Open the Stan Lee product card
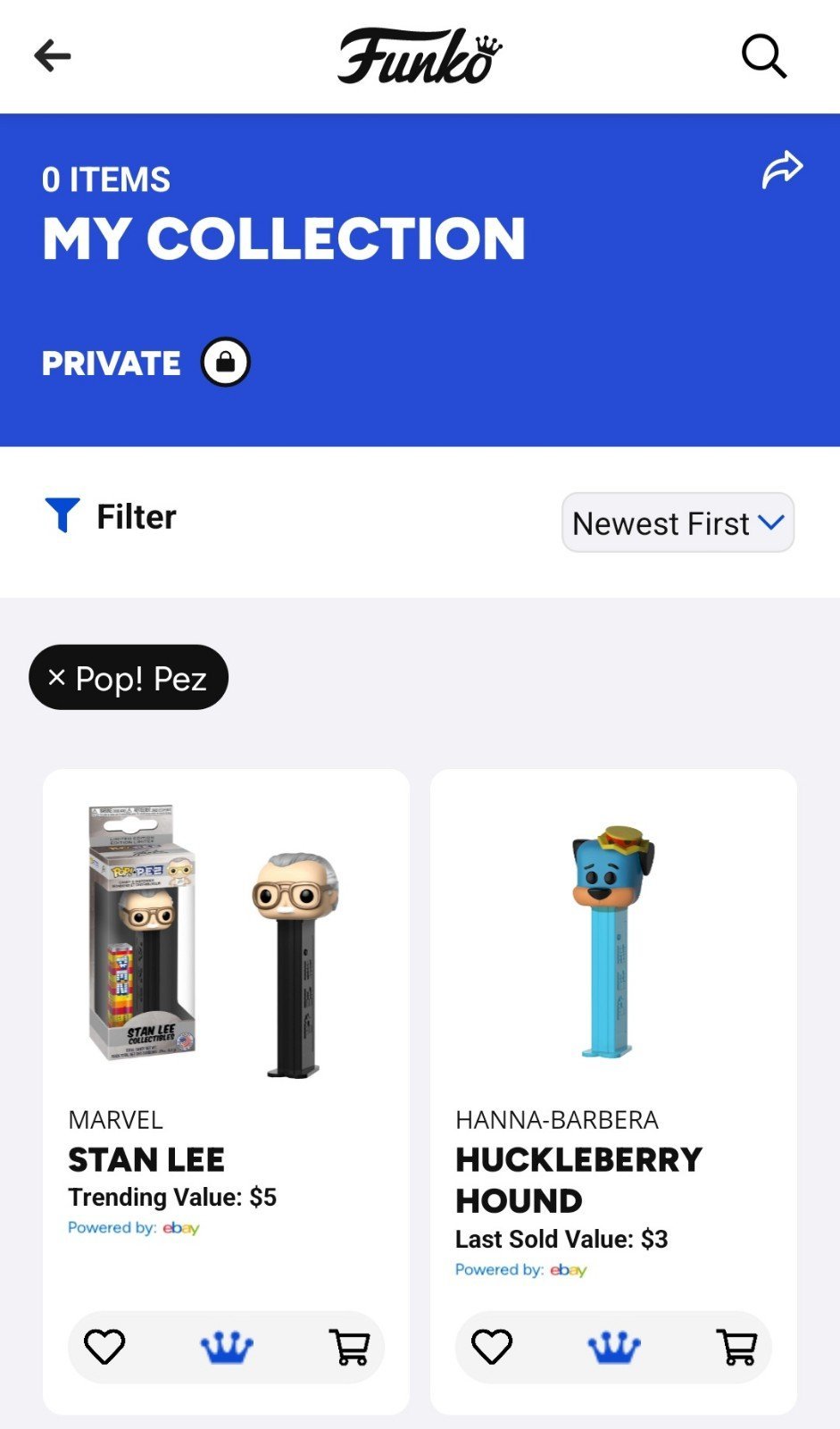840x1429 pixels. (x=226, y=1091)
